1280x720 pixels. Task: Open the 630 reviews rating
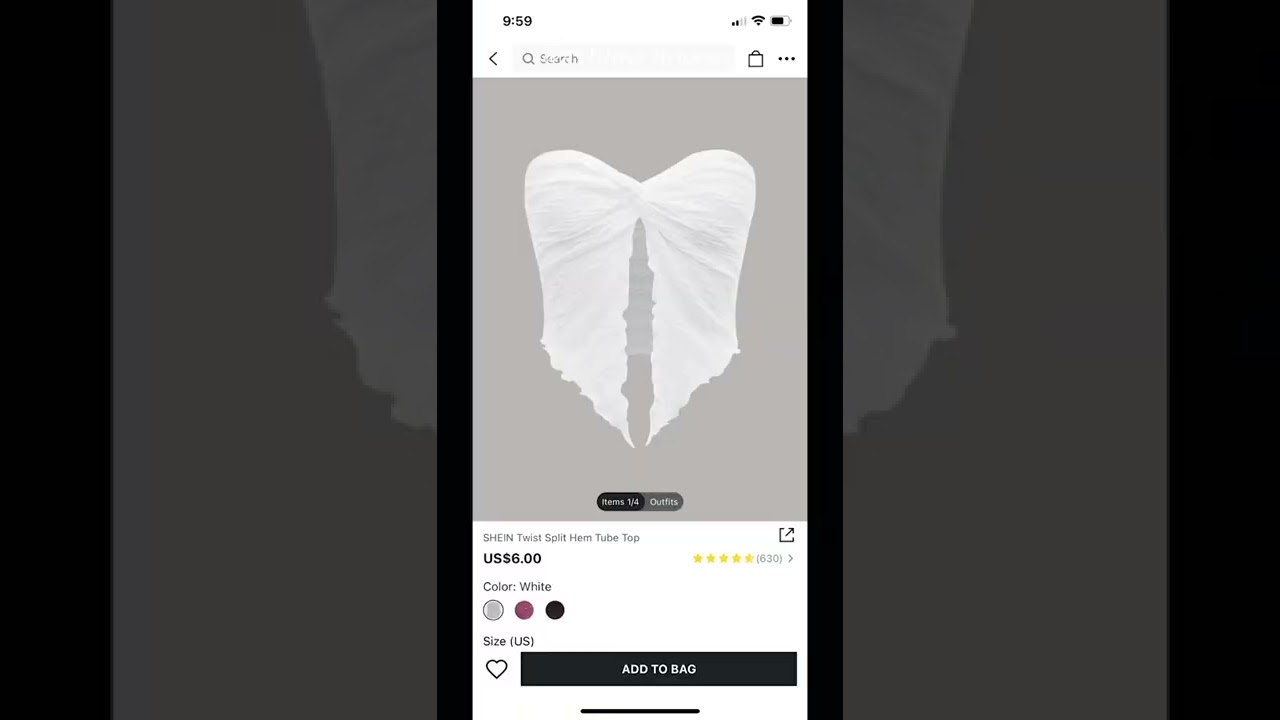pos(743,559)
